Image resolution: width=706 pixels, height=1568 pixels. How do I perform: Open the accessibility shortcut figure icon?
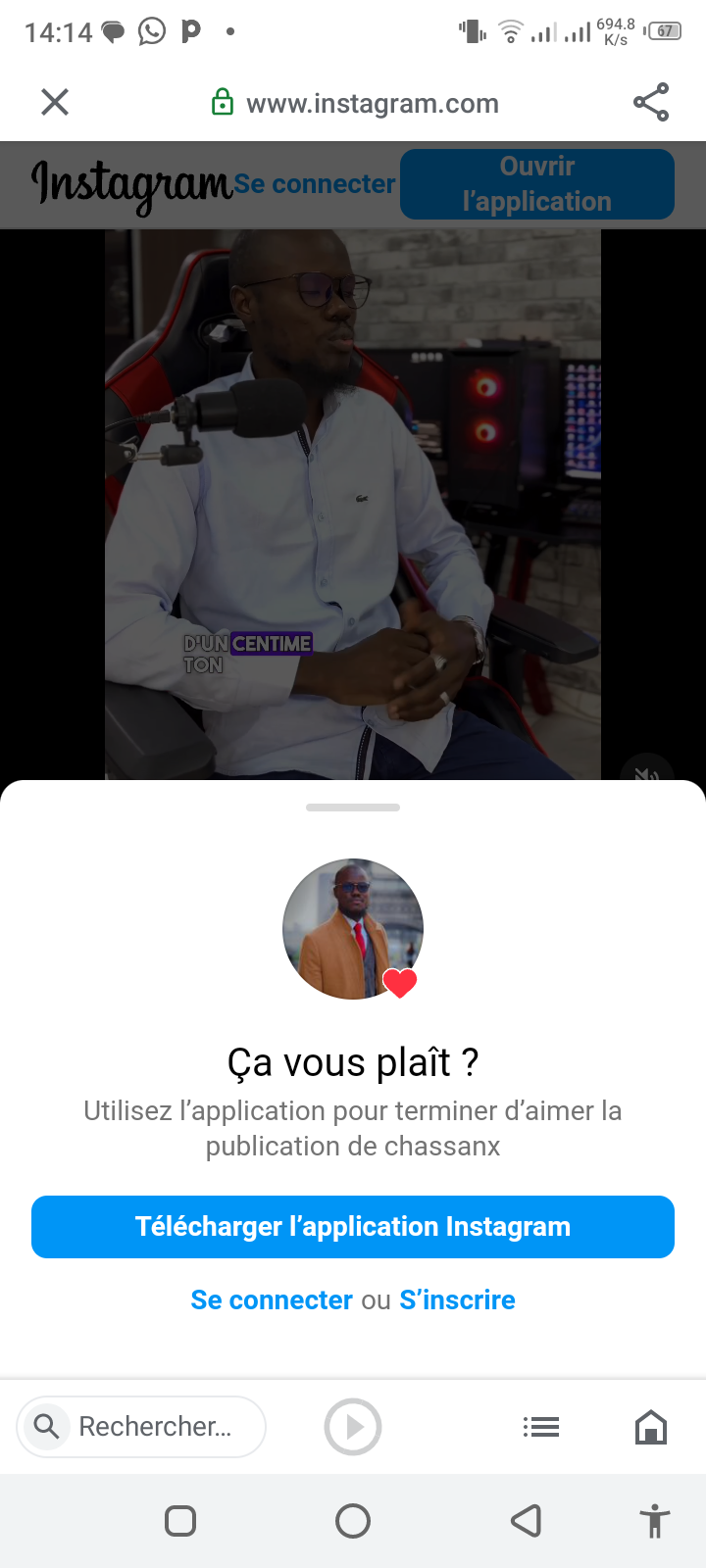(x=654, y=1521)
